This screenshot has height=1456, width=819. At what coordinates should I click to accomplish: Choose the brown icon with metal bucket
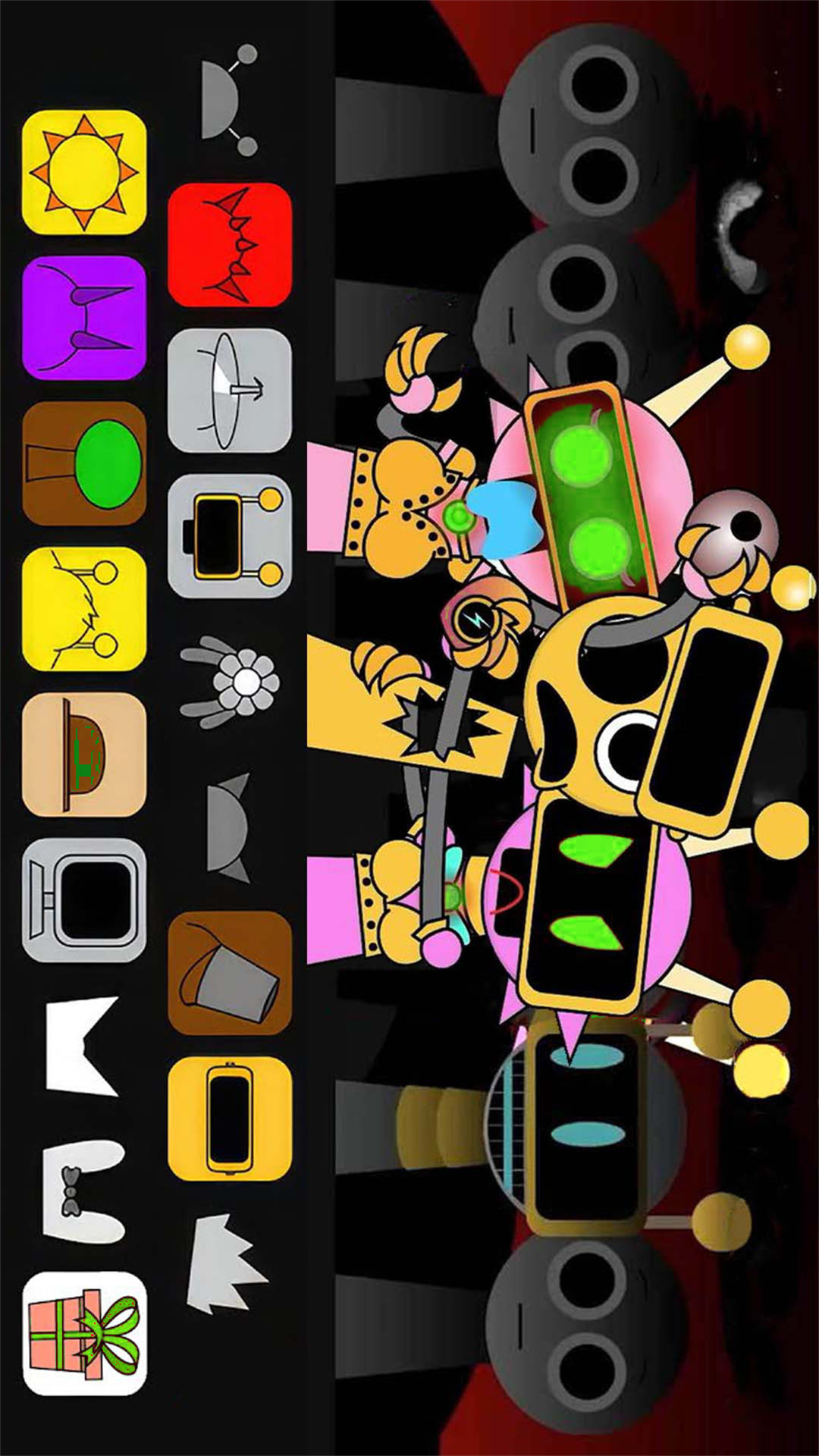click(x=230, y=973)
